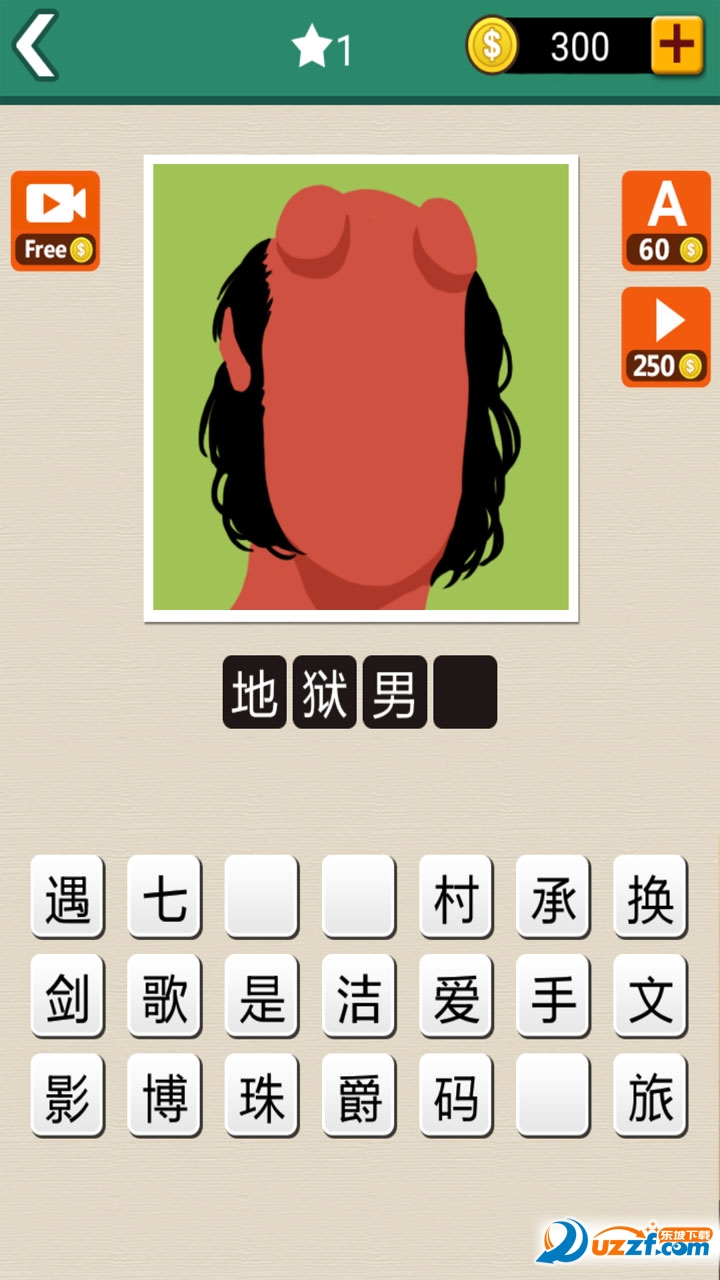Add coins with the plus button

[x=677, y=46]
